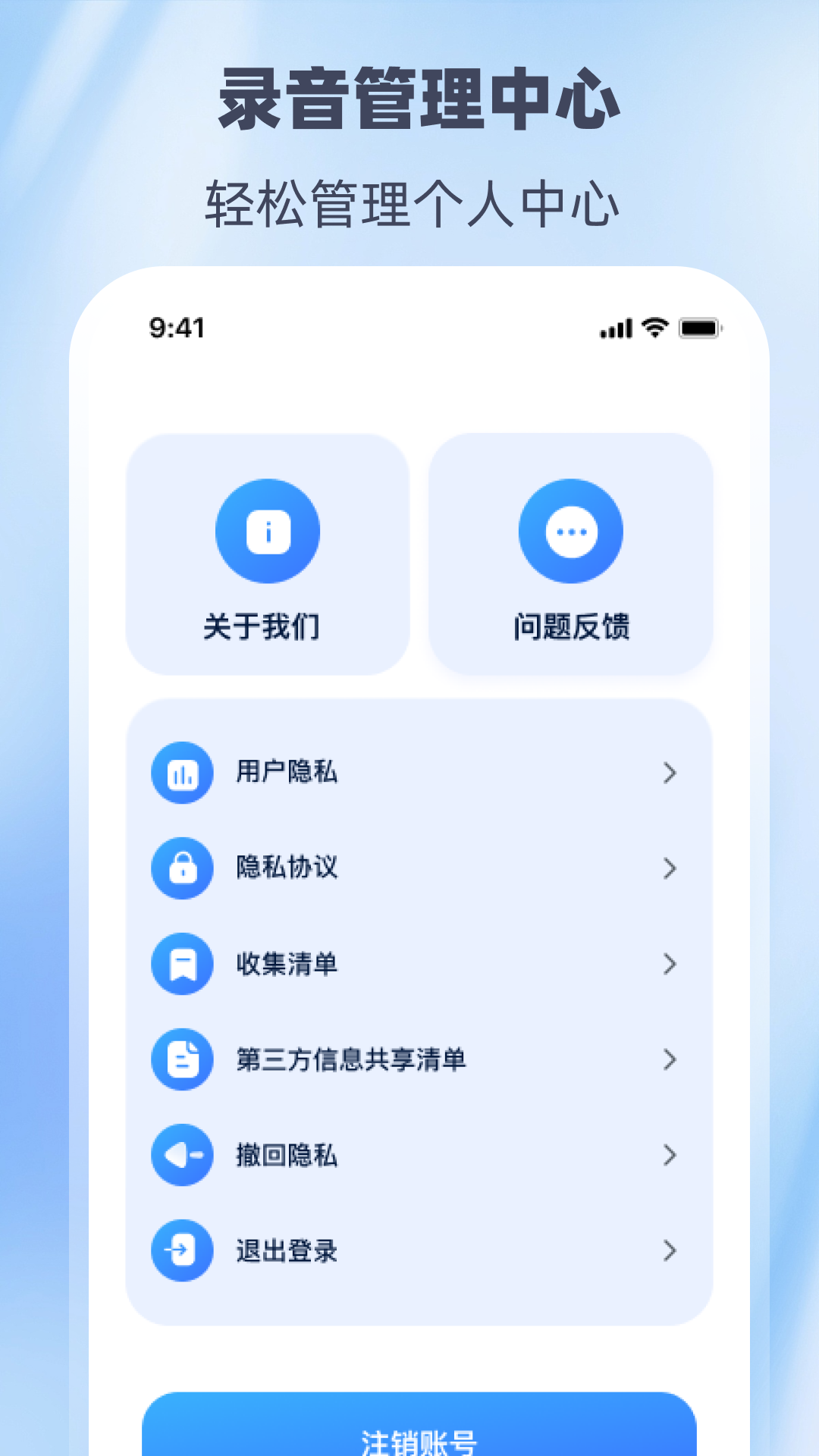Click the 隐私协议 lock icon

(x=181, y=868)
